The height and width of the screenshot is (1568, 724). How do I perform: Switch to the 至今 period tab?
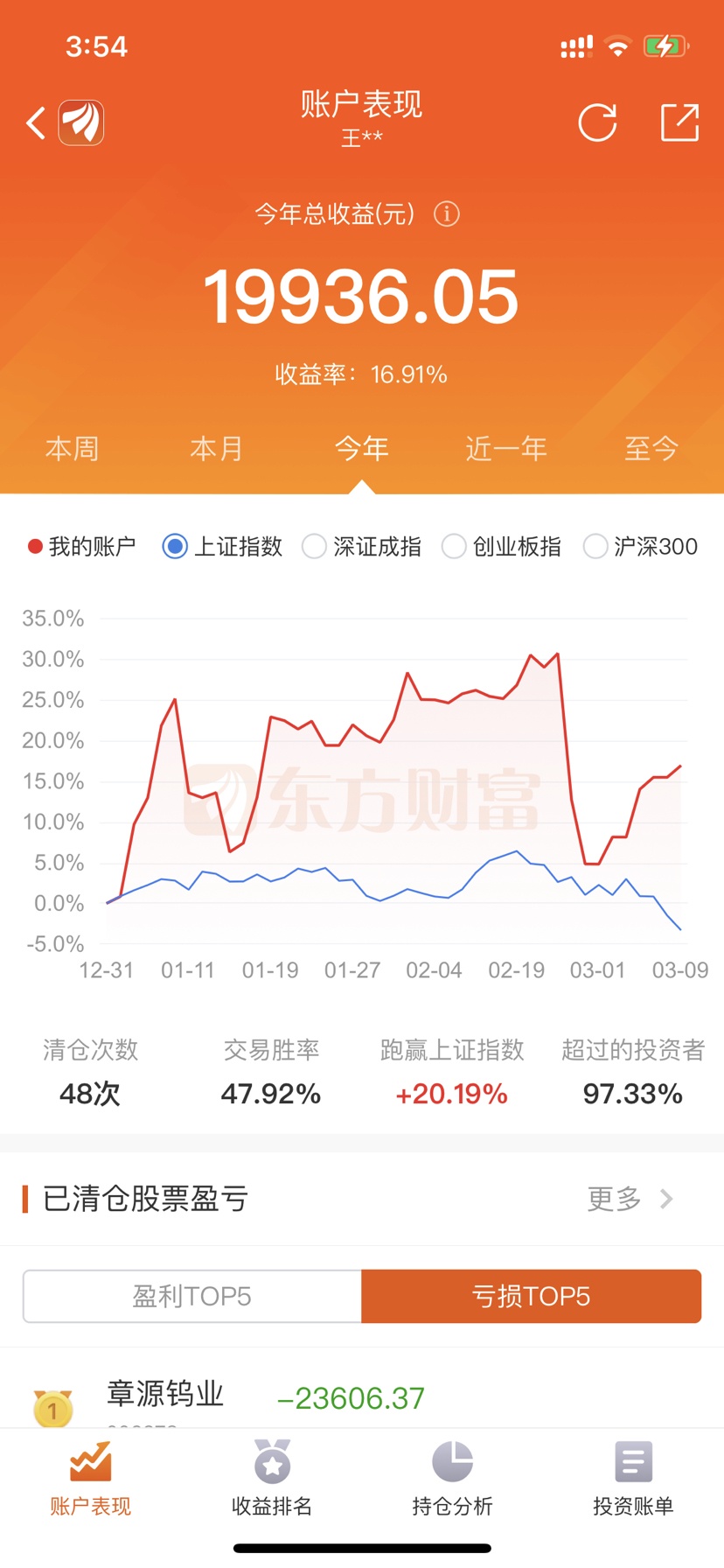pyautogui.click(x=651, y=449)
